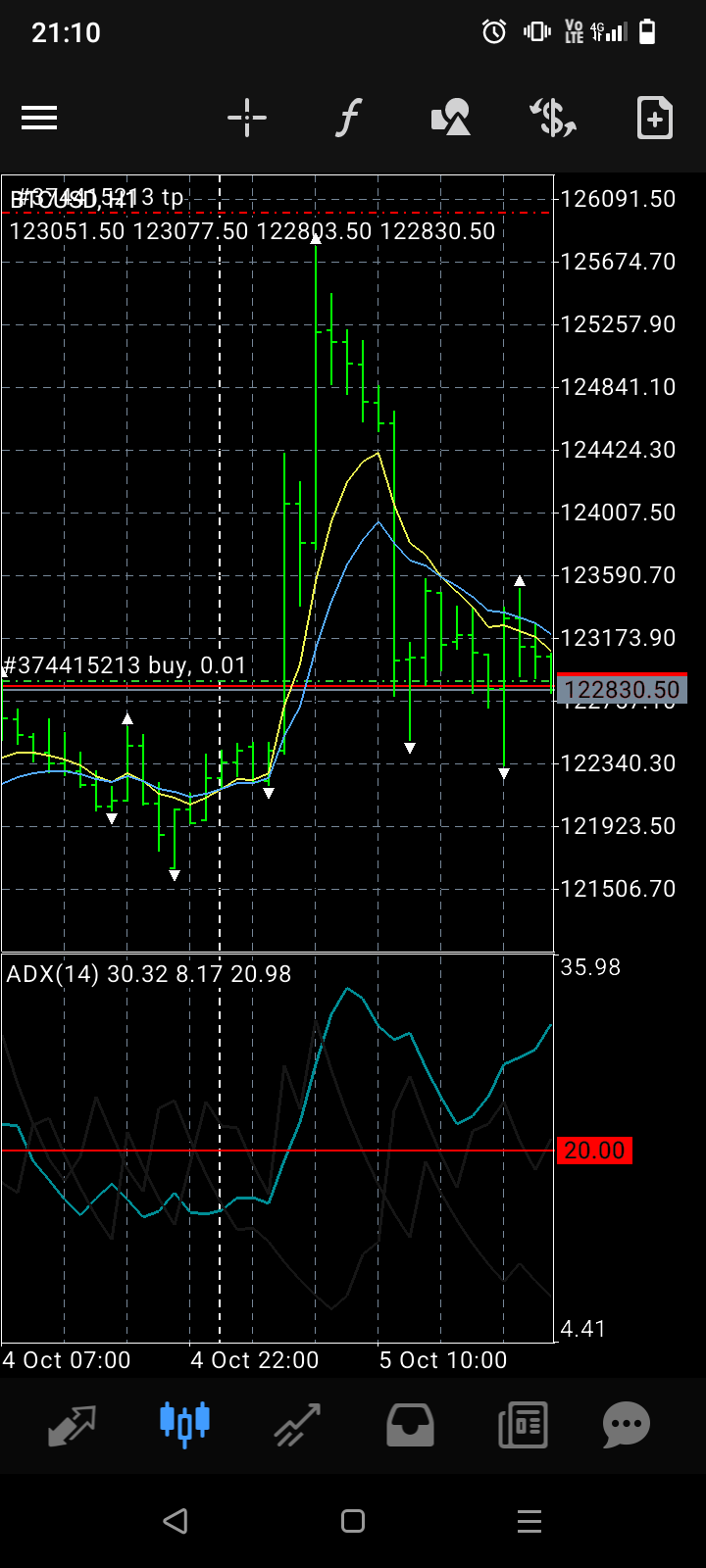Select the ADX(14) indicator label
The width and height of the screenshot is (706, 1568).
[x=147, y=973]
